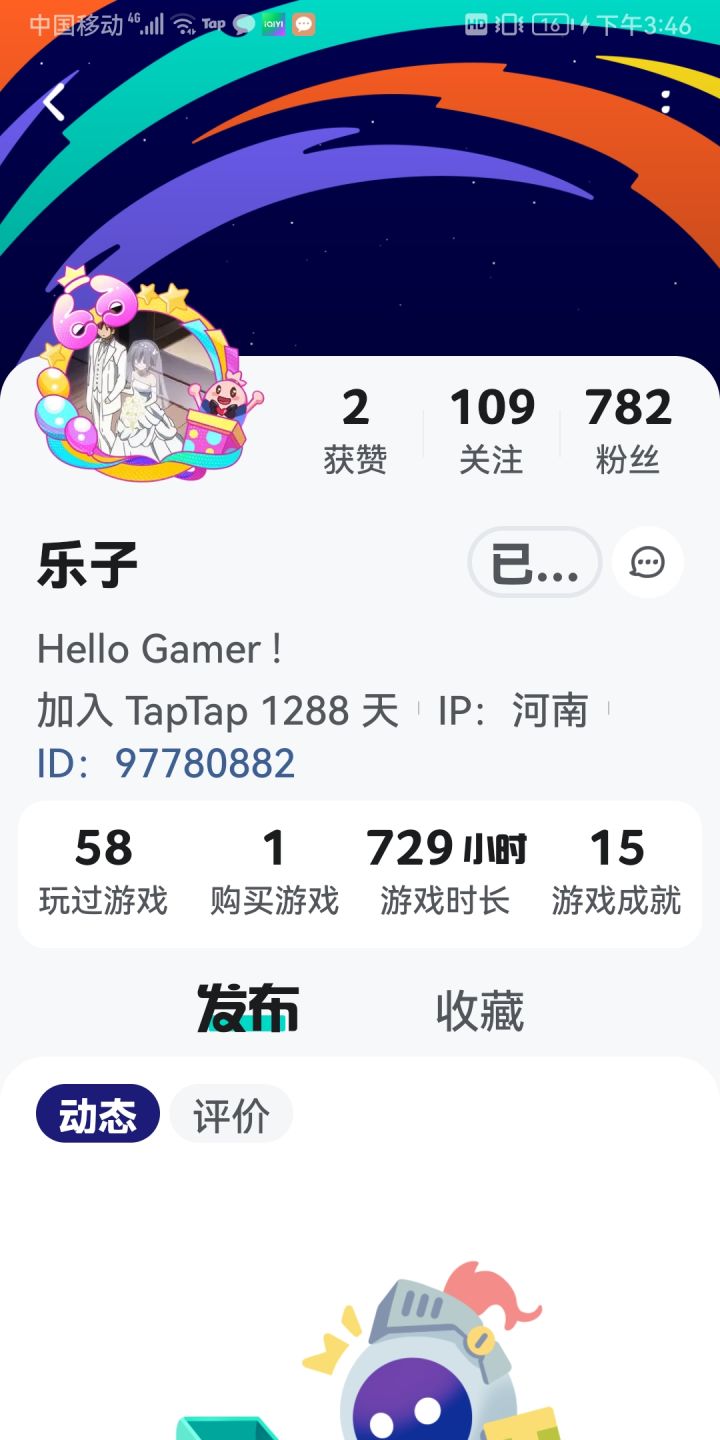720x1440 pixels.
Task: View the 获赞 likes count
Action: (357, 425)
